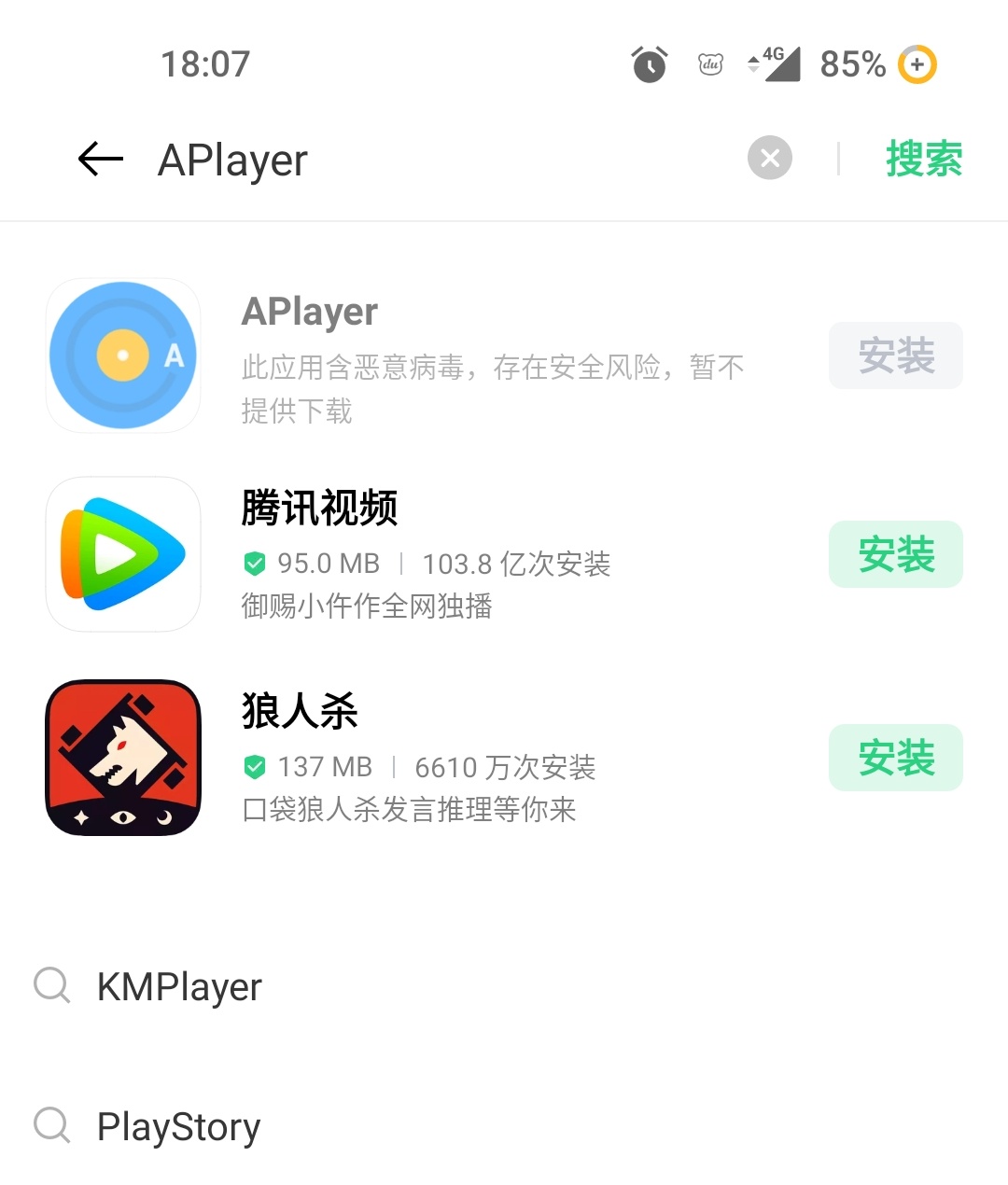Tap the magnifier icon next to PlayStory

tap(51, 1125)
